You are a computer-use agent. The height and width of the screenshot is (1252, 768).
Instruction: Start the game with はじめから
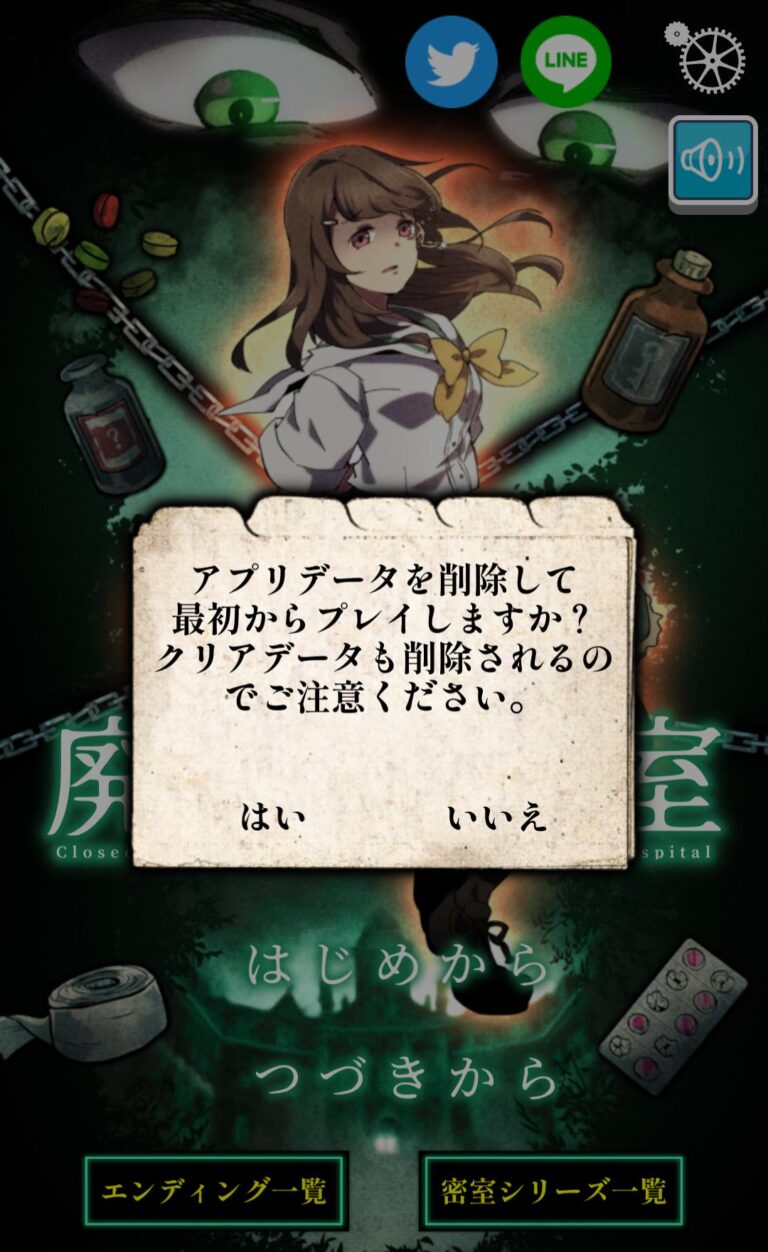[x=399, y=968]
